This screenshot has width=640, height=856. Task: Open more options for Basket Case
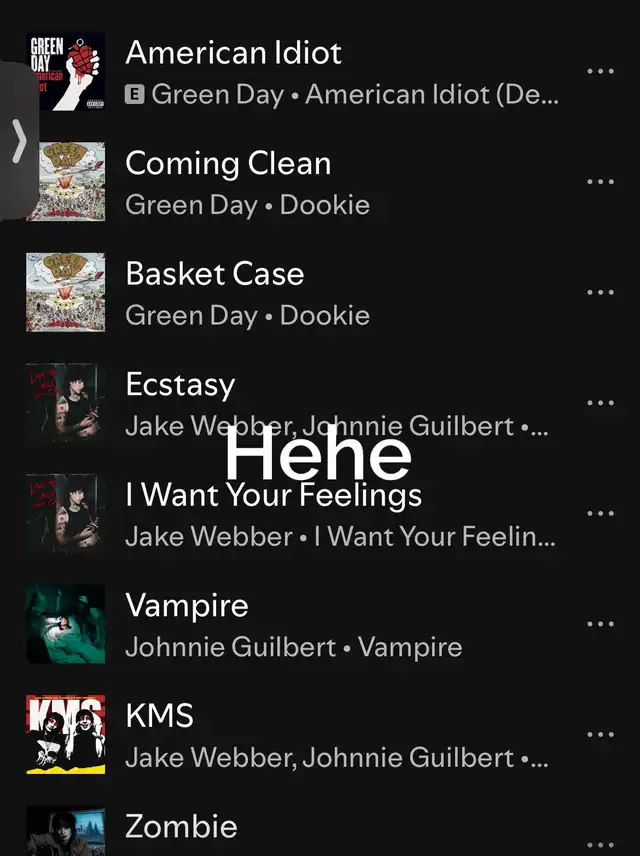pyautogui.click(x=600, y=293)
